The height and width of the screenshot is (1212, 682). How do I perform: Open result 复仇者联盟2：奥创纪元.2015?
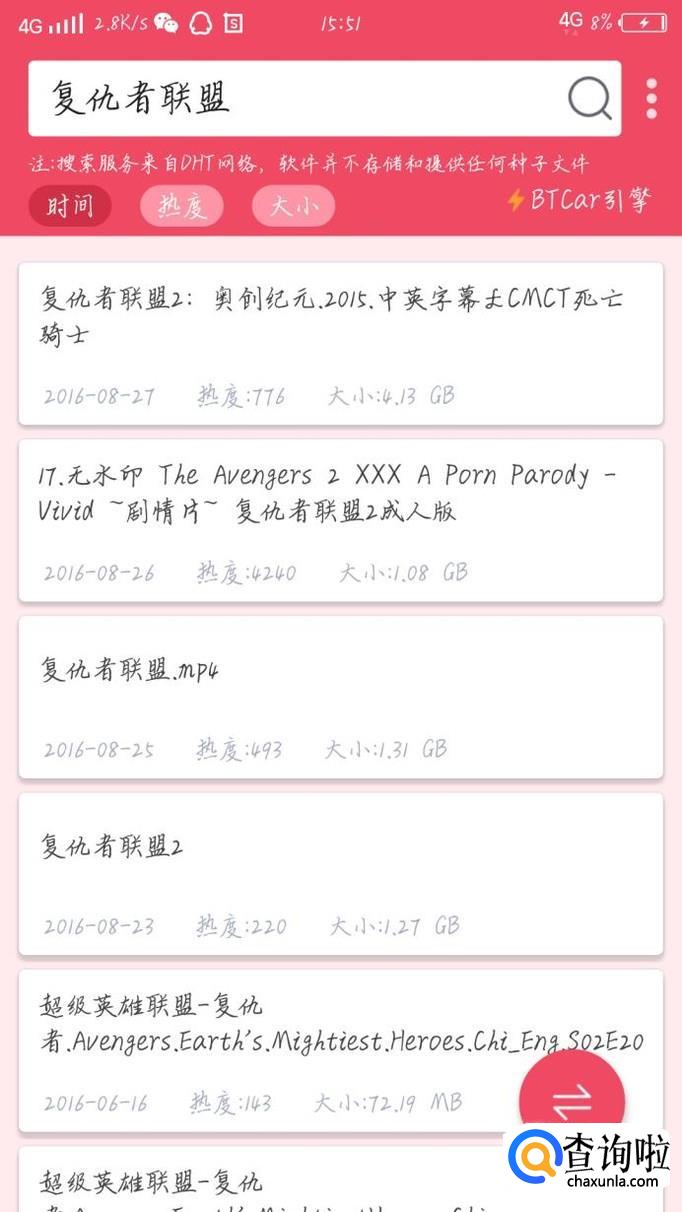point(340,343)
